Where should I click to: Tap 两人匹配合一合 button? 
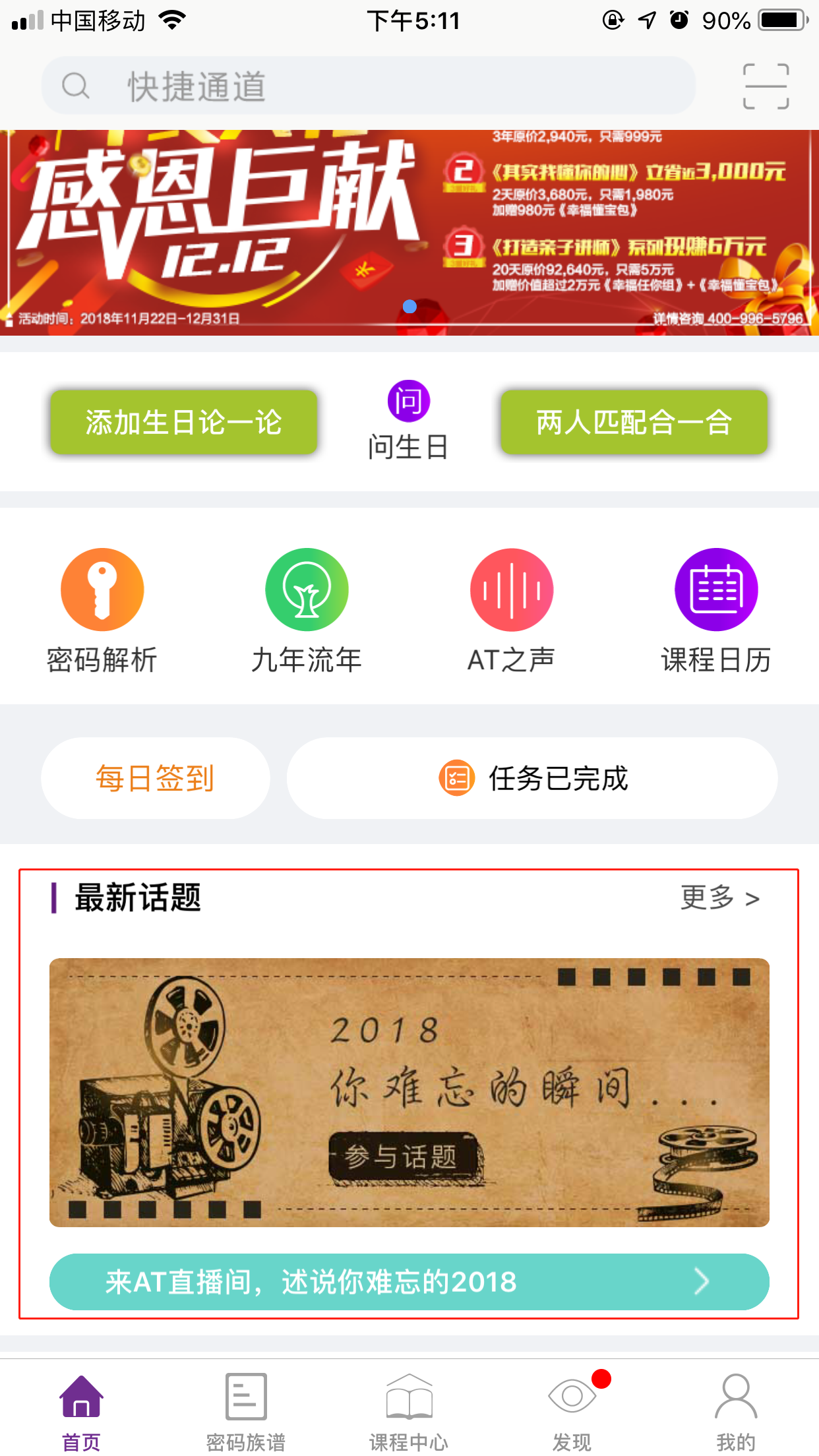(634, 422)
